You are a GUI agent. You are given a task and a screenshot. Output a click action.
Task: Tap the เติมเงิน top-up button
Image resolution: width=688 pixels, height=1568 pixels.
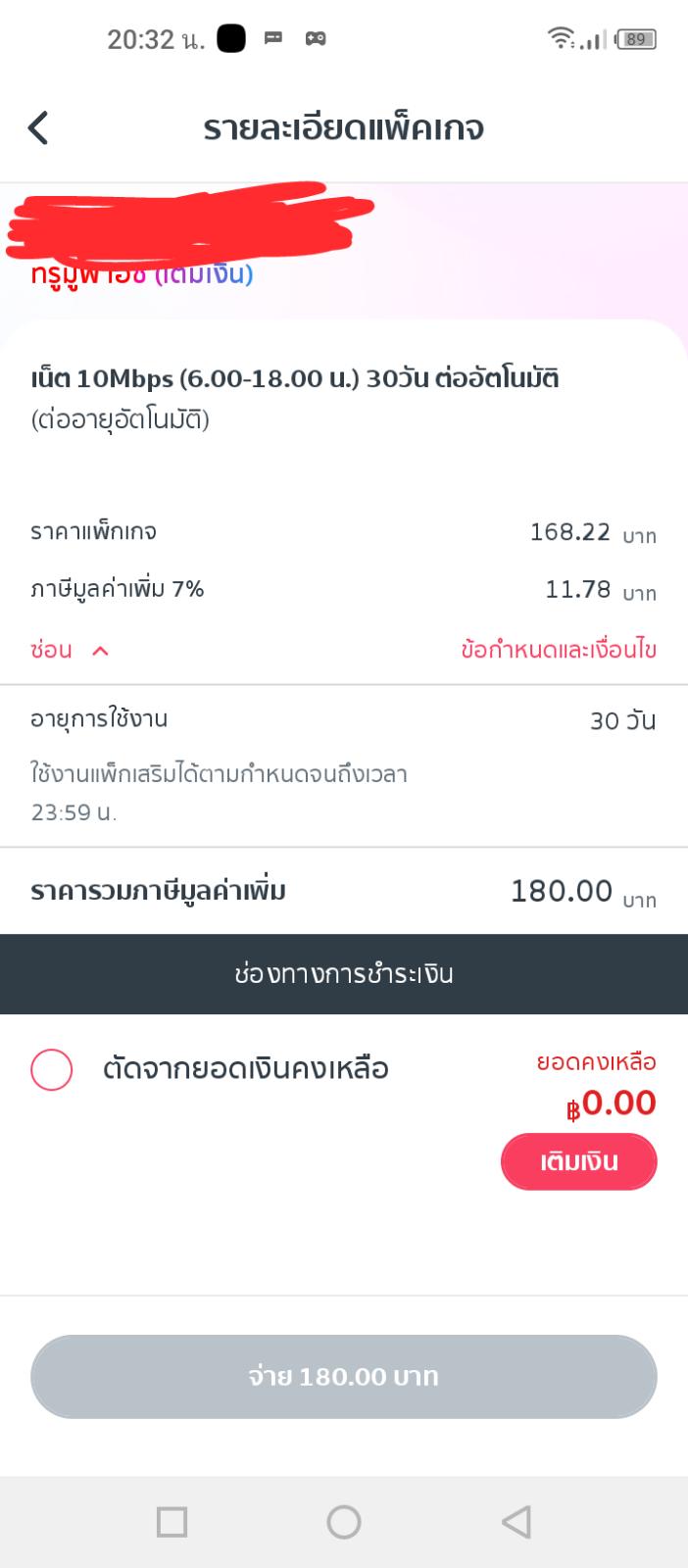578,1161
